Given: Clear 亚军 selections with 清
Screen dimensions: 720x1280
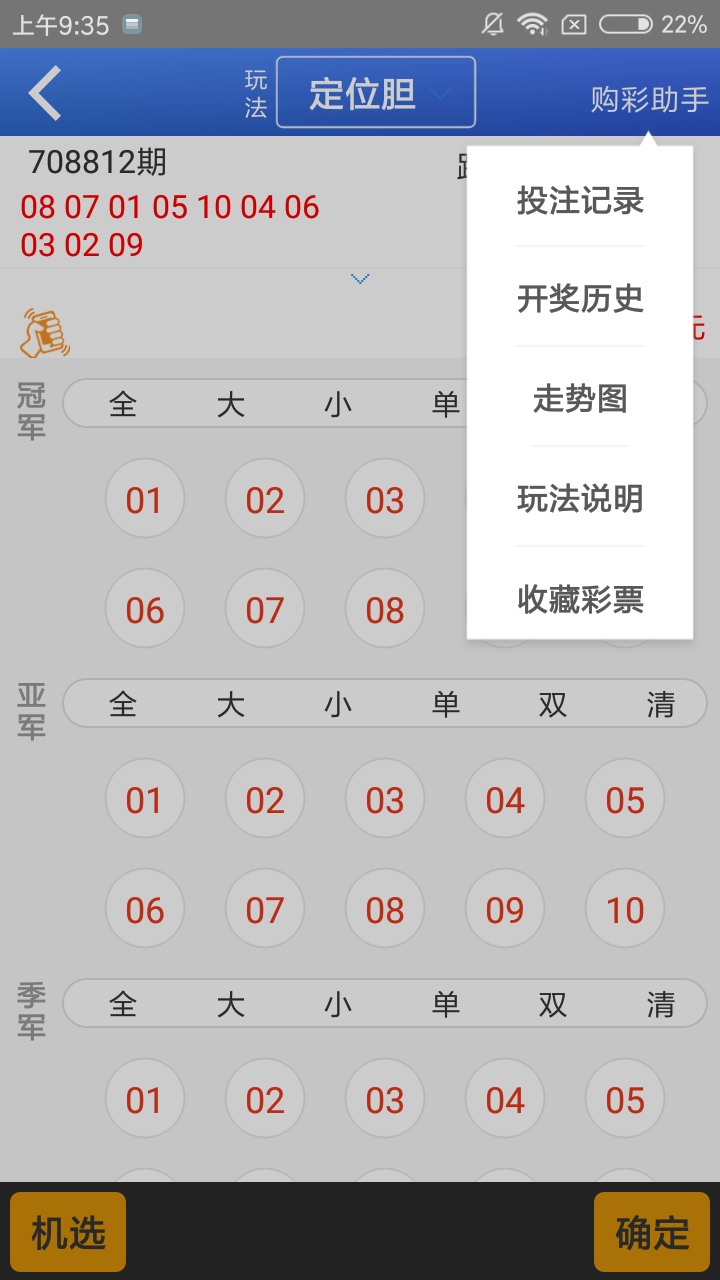Looking at the screenshot, I should coord(657,703).
